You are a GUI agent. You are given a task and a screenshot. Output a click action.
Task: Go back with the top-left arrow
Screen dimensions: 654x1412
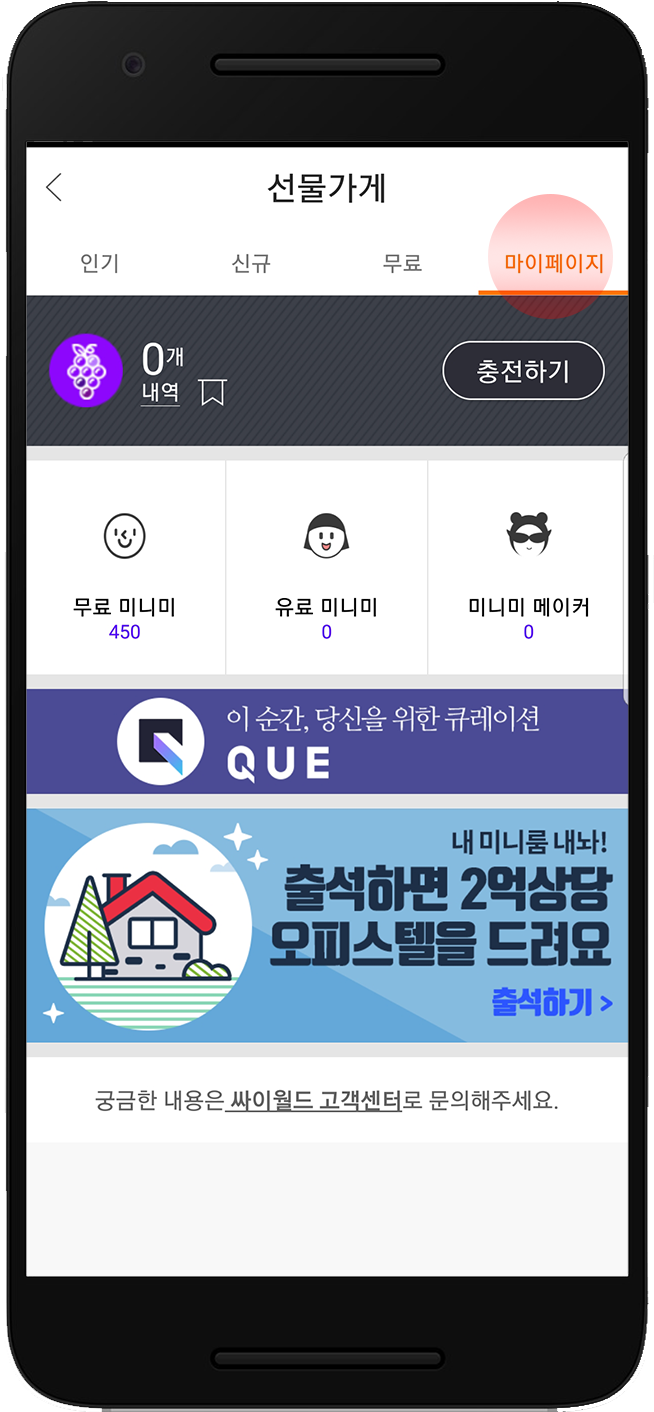(x=54, y=187)
